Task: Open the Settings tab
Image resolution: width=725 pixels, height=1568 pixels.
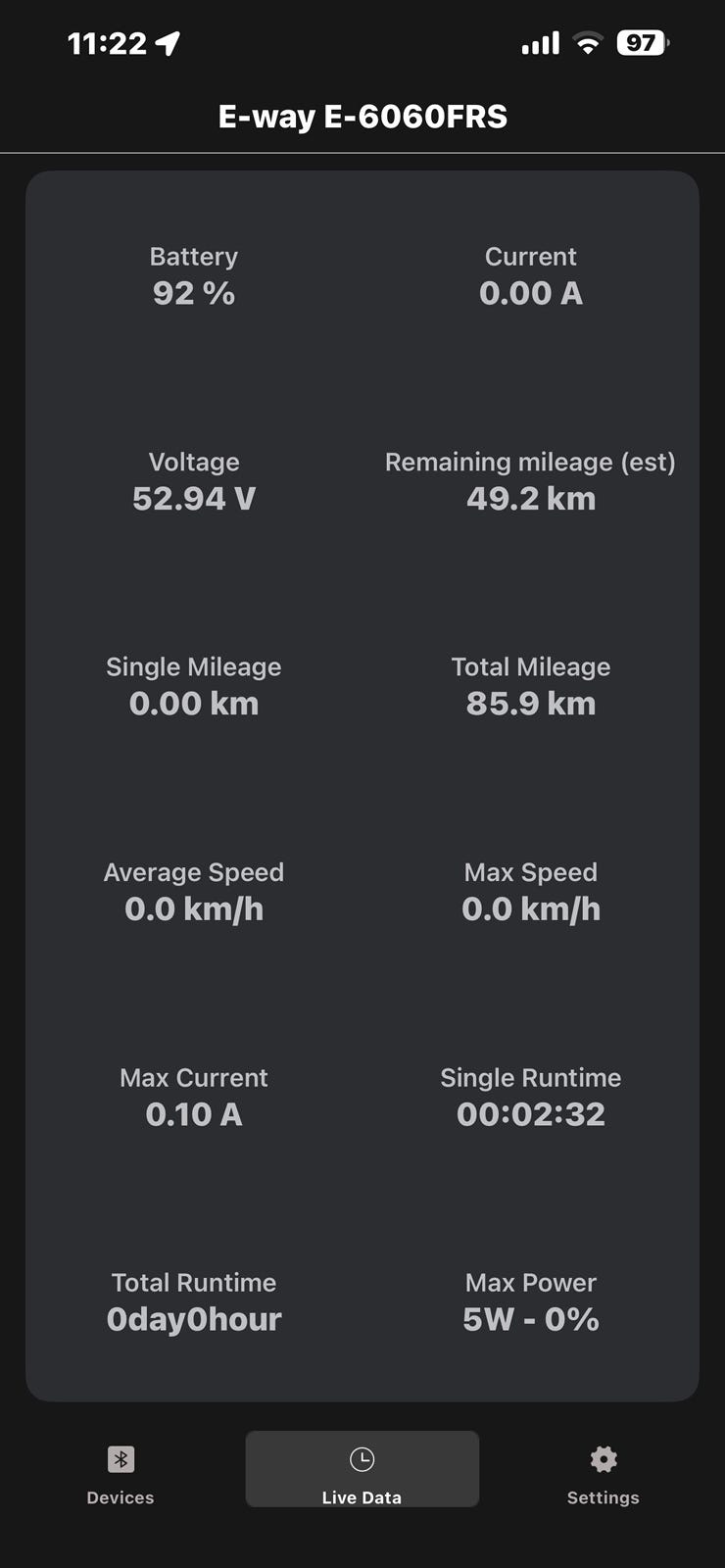Action: [x=604, y=1474]
